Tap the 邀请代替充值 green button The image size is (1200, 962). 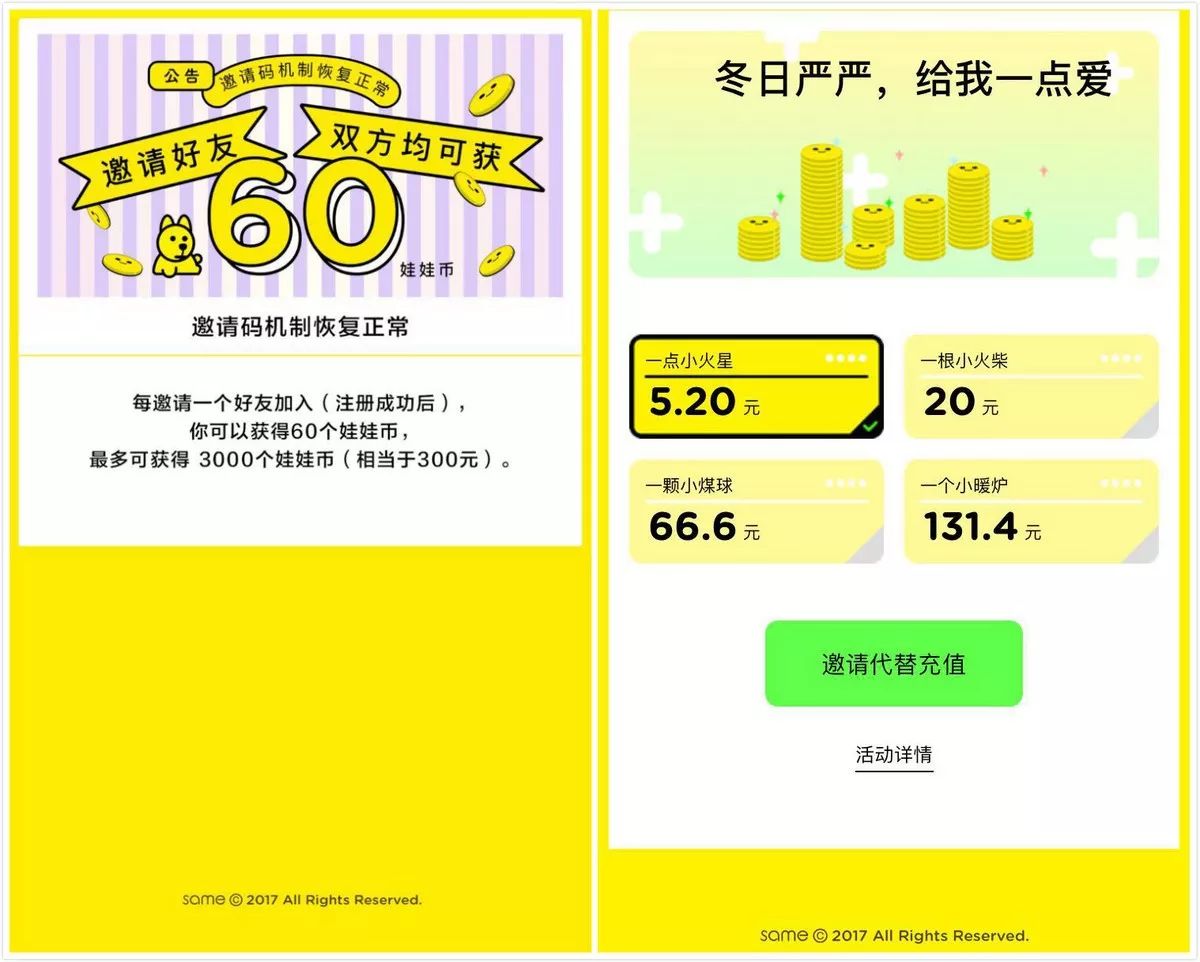(x=893, y=664)
